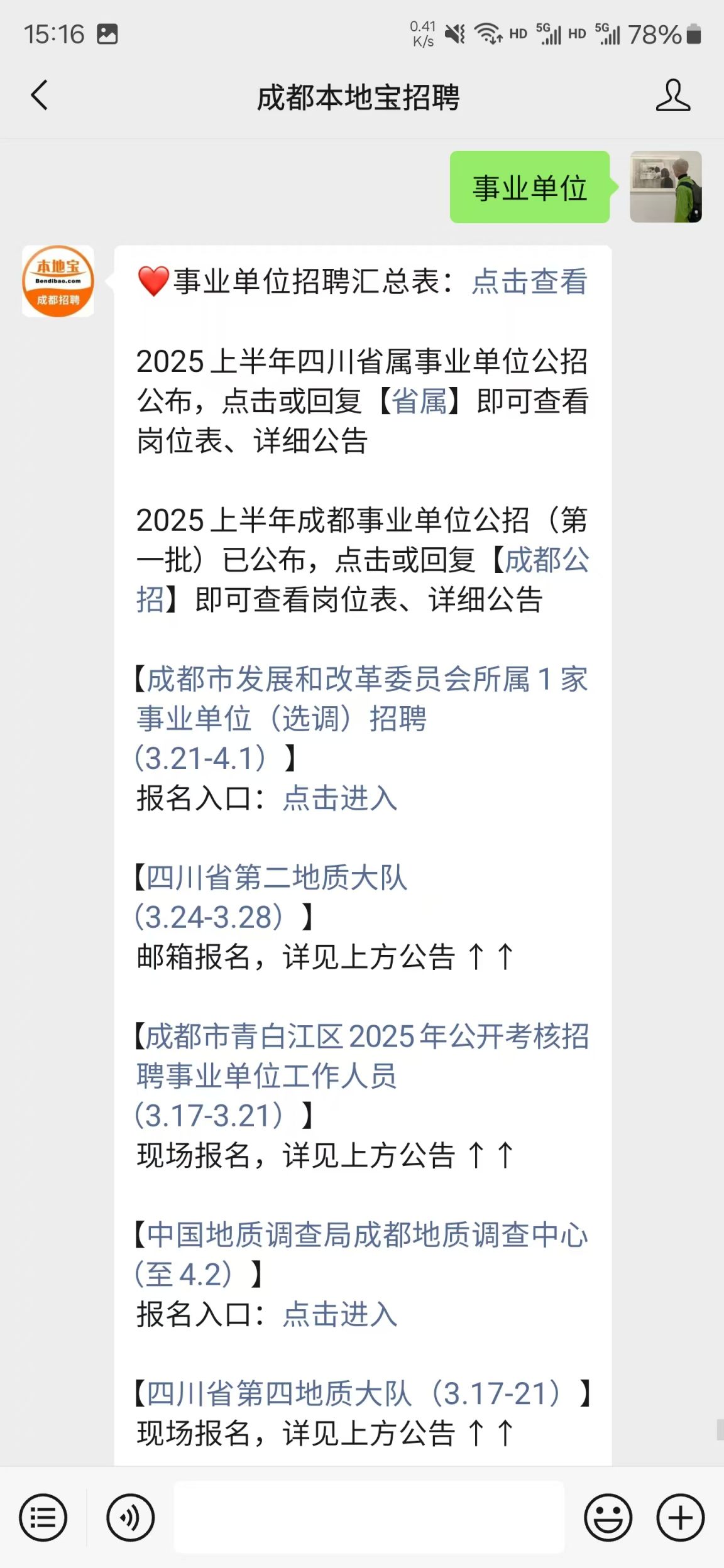Switch to the account menu list

[x=43, y=1517]
